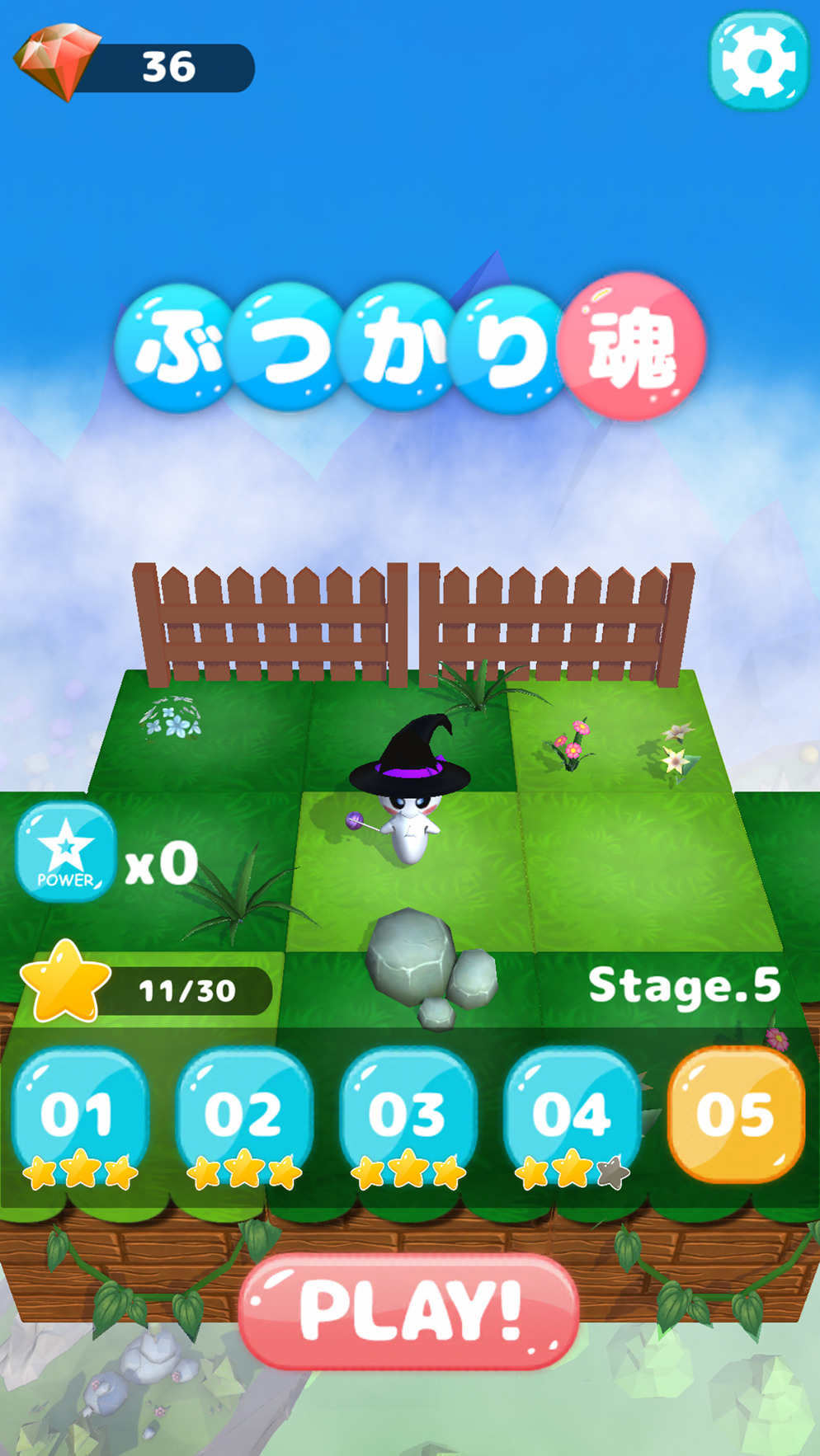Image resolution: width=820 pixels, height=1456 pixels.
Task: Choose stage 02
Action: [243, 1115]
